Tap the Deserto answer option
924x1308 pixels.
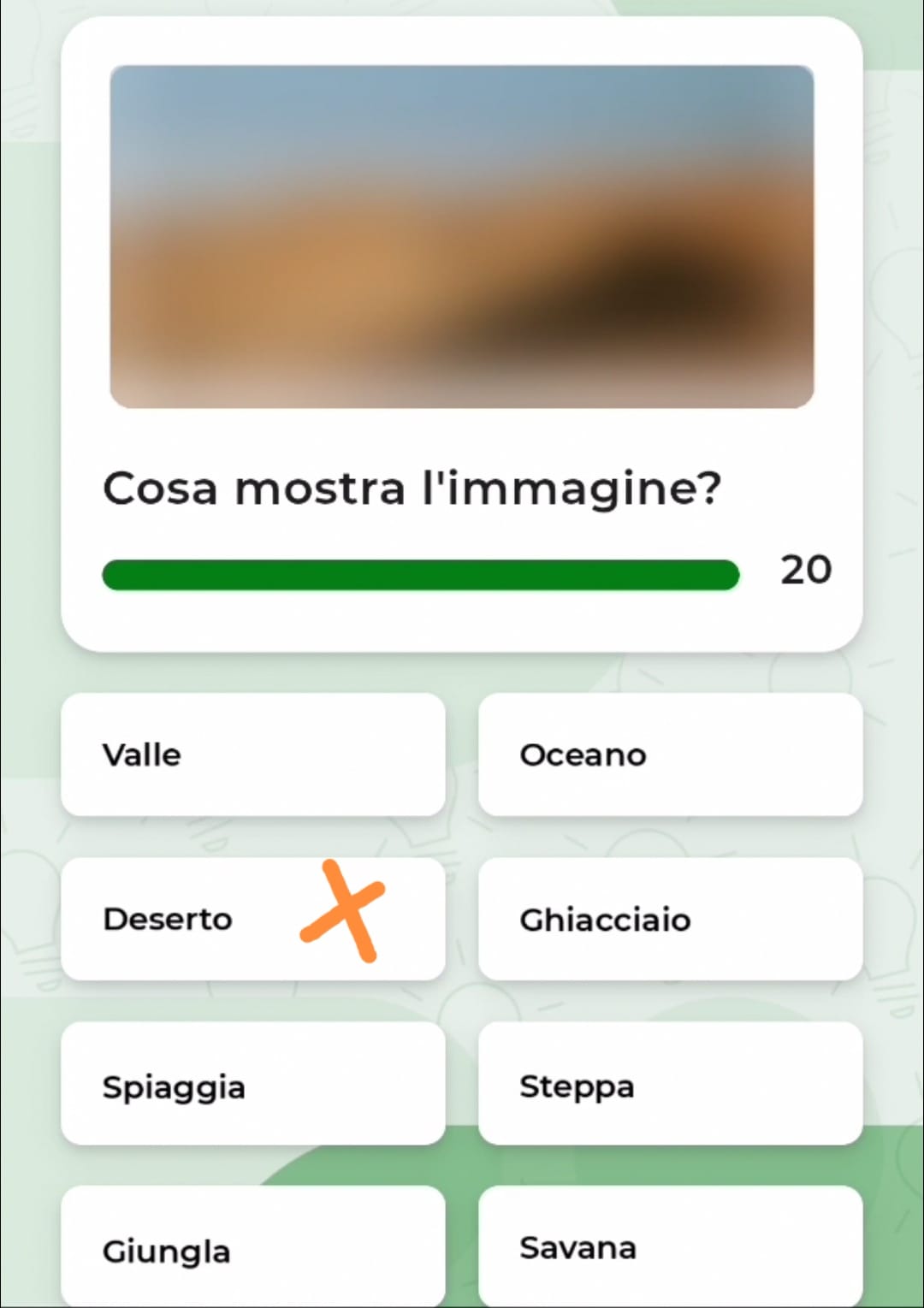(252, 919)
